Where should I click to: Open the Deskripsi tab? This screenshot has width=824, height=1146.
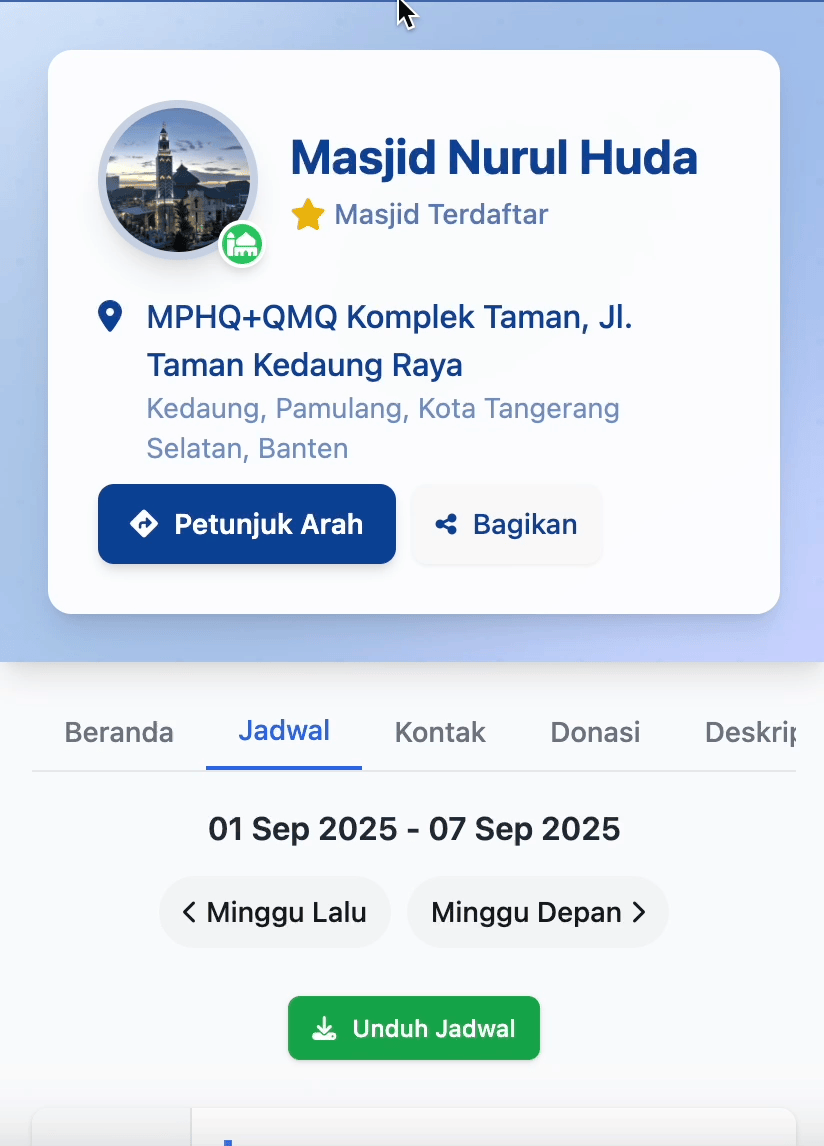[x=750, y=732]
